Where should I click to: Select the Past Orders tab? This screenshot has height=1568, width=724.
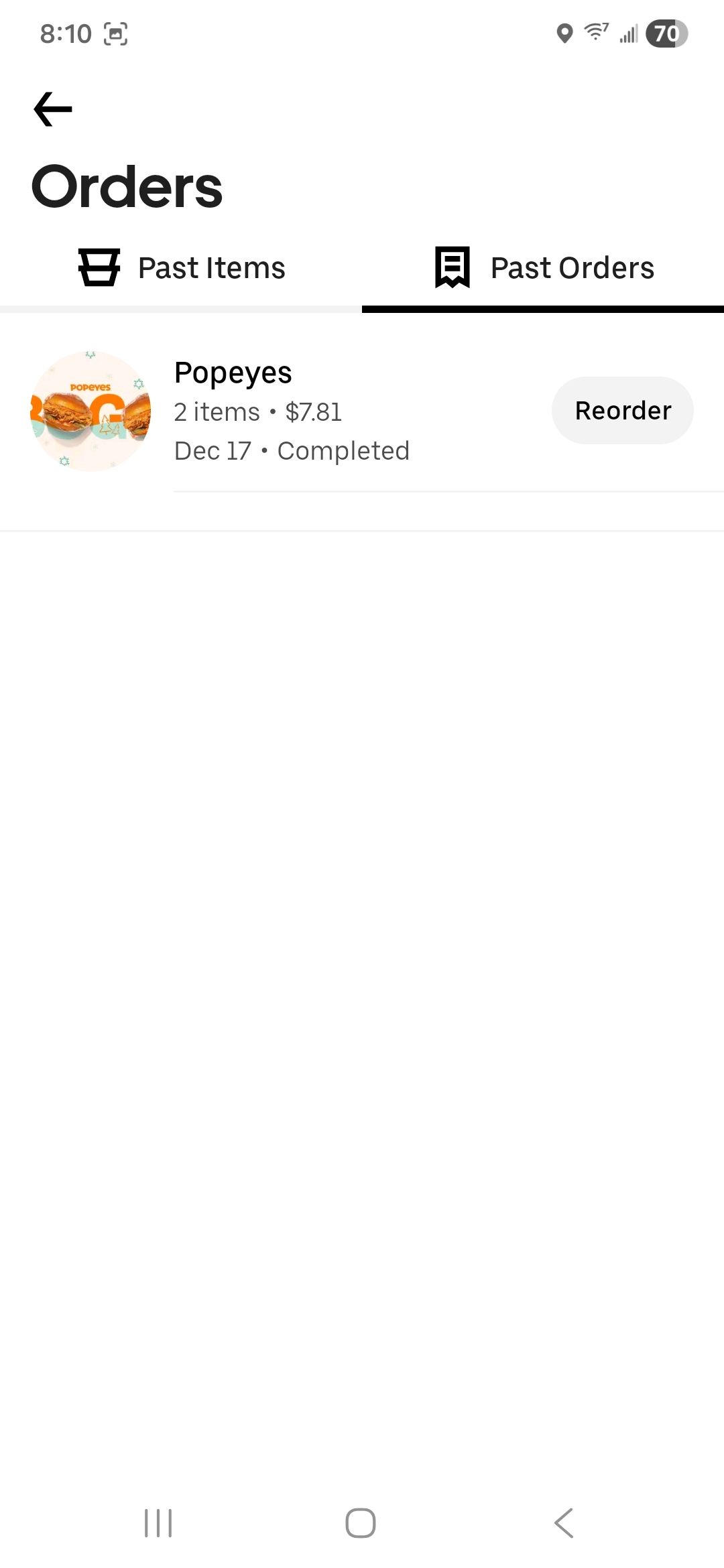[543, 268]
